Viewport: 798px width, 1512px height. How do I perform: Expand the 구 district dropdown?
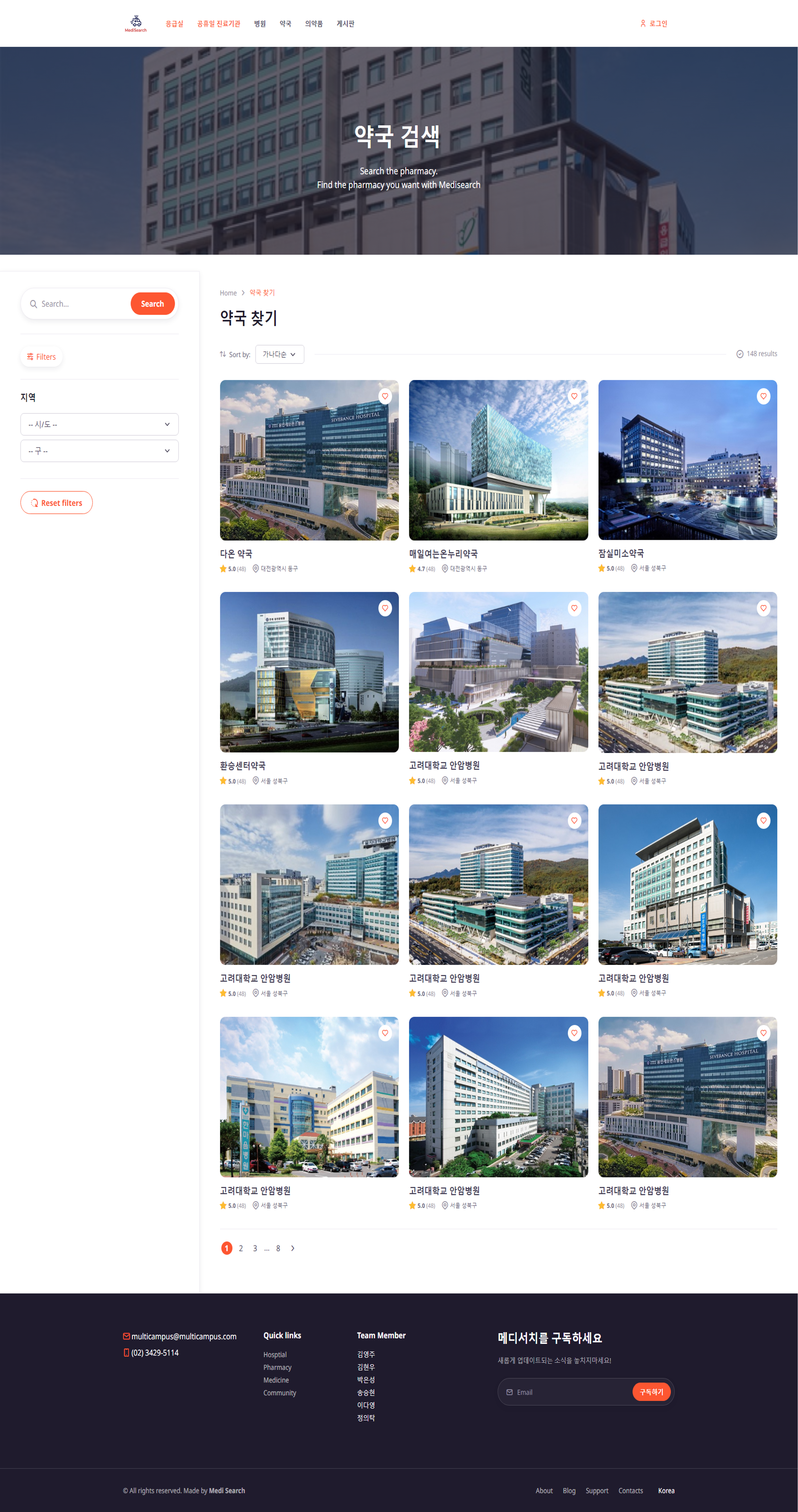(x=99, y=451)
